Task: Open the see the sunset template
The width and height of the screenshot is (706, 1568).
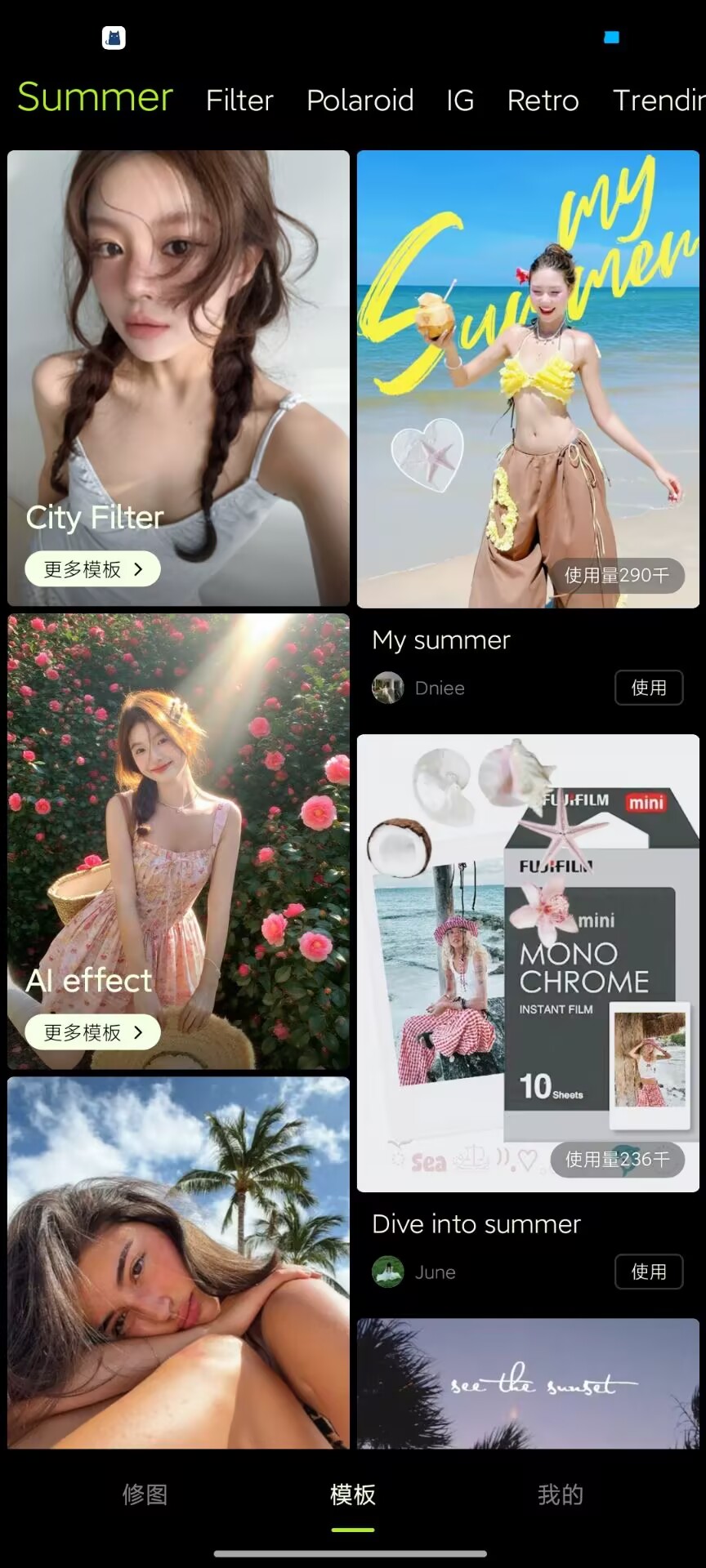Action: point(528,1383)
